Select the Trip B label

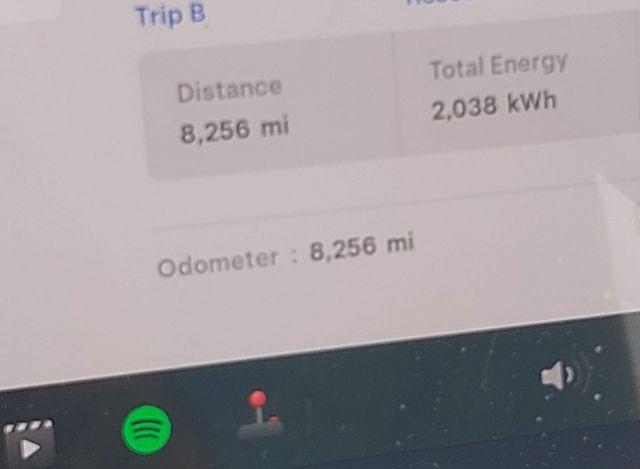click(x=170, y=16)
